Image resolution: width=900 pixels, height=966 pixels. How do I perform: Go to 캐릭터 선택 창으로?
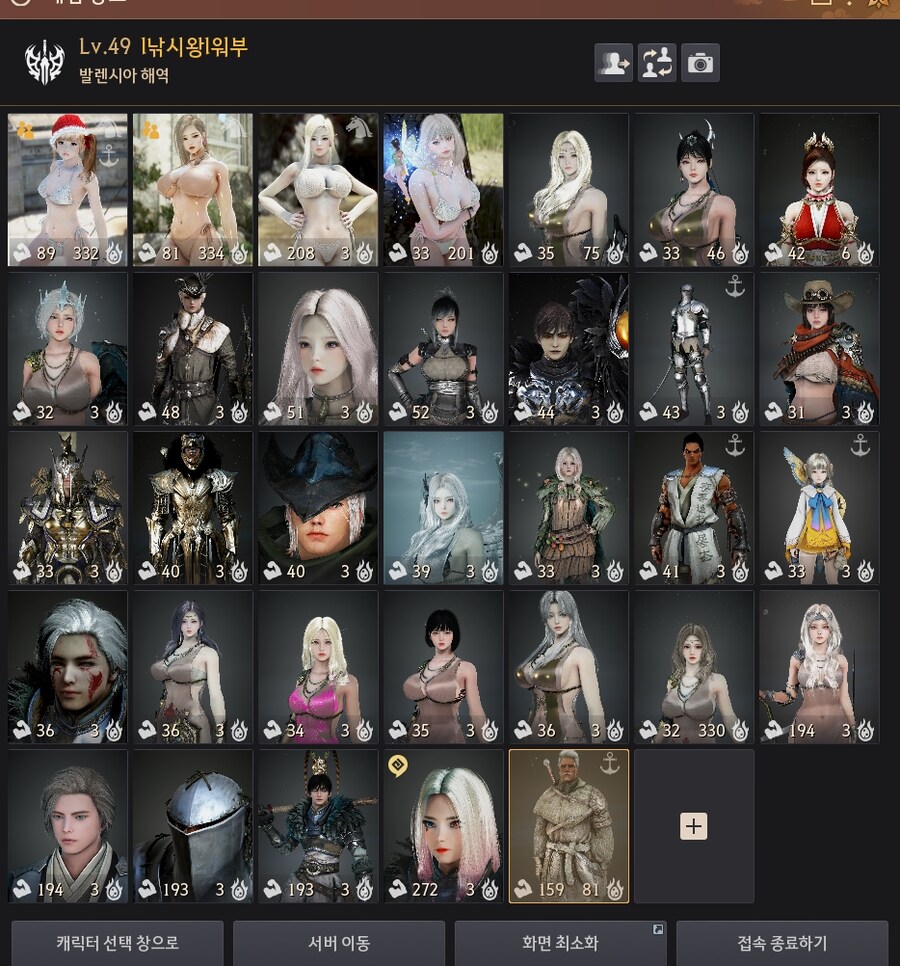(x=117, y=943)
